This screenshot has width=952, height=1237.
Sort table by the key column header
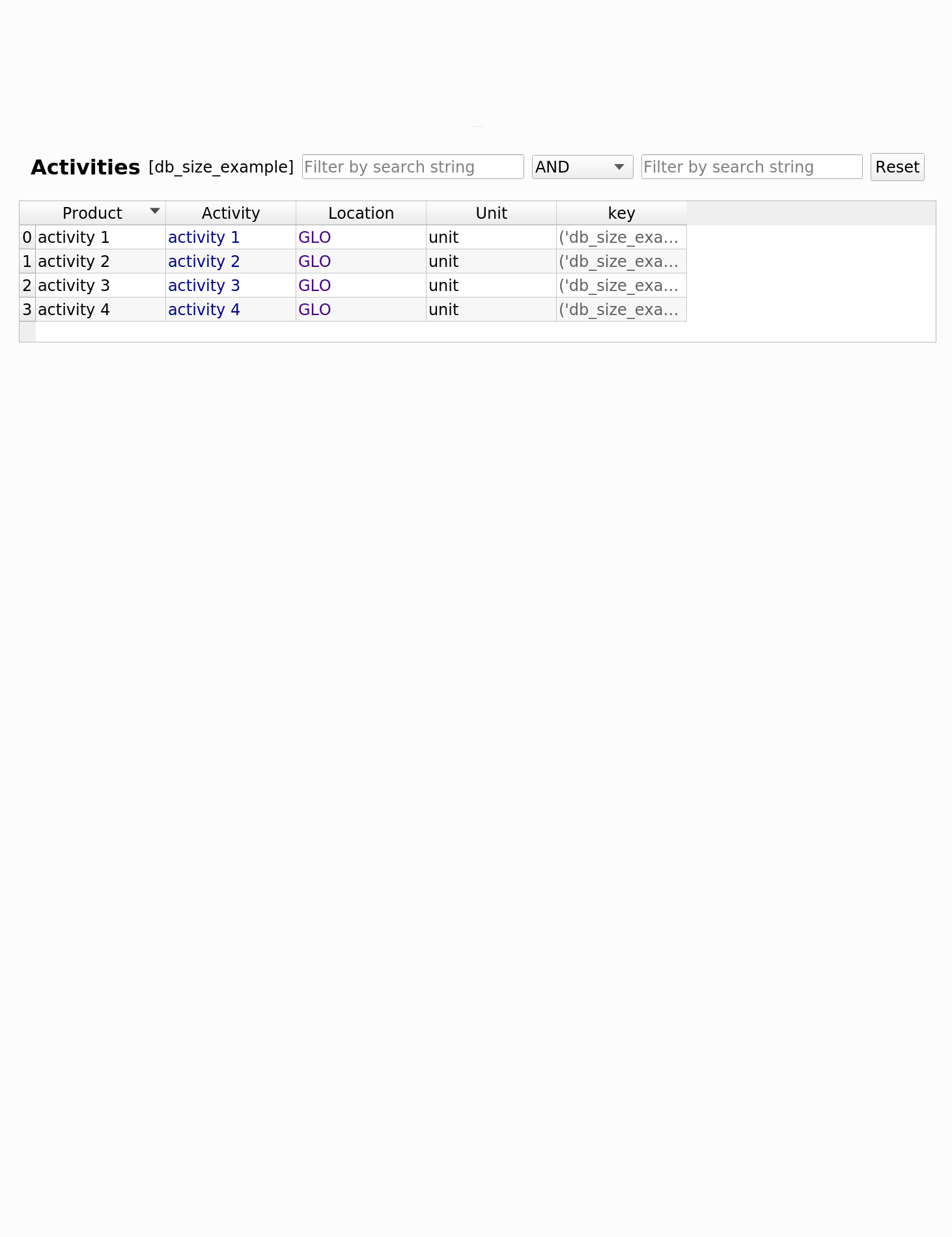pyautogui.click(x=621, y=213)
